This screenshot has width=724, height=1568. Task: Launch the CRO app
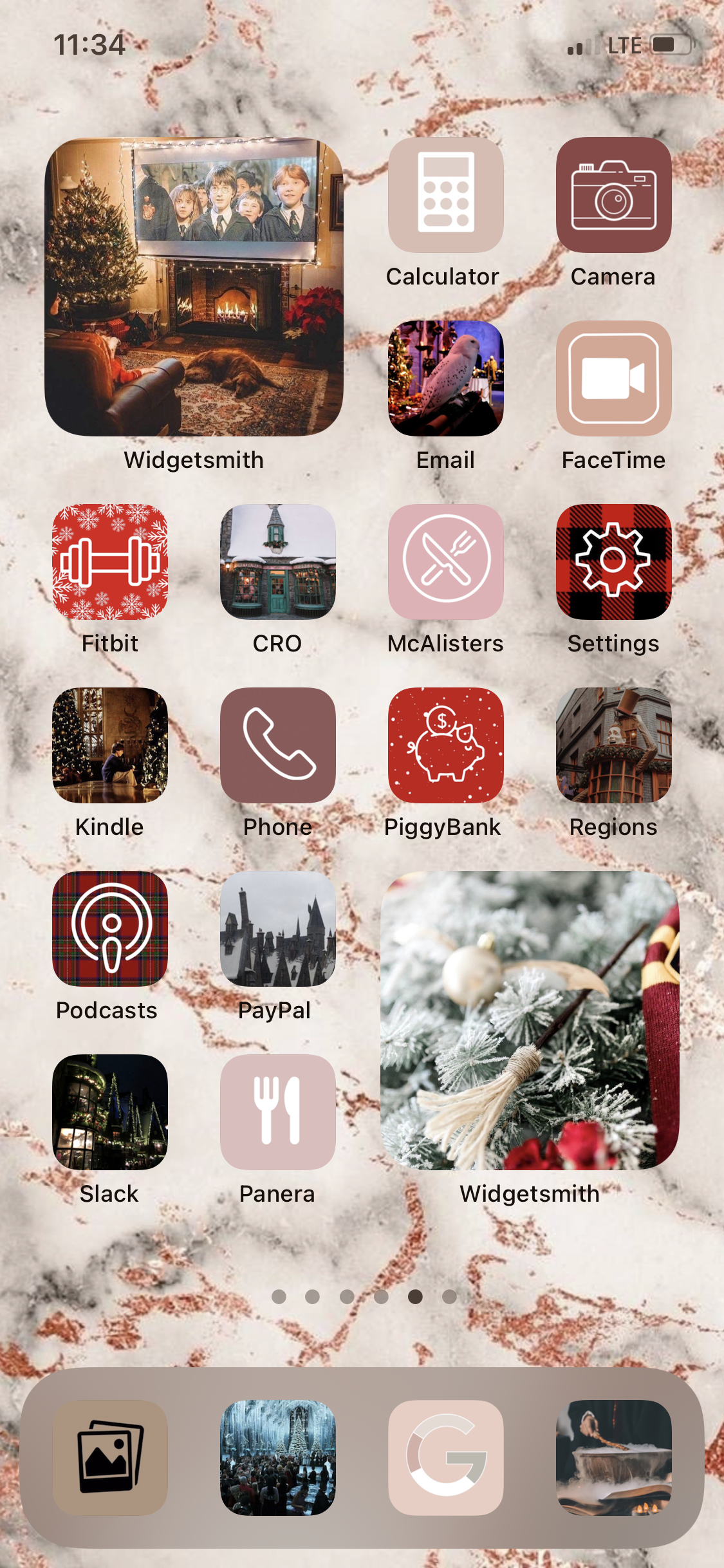(x=277, y=561)
